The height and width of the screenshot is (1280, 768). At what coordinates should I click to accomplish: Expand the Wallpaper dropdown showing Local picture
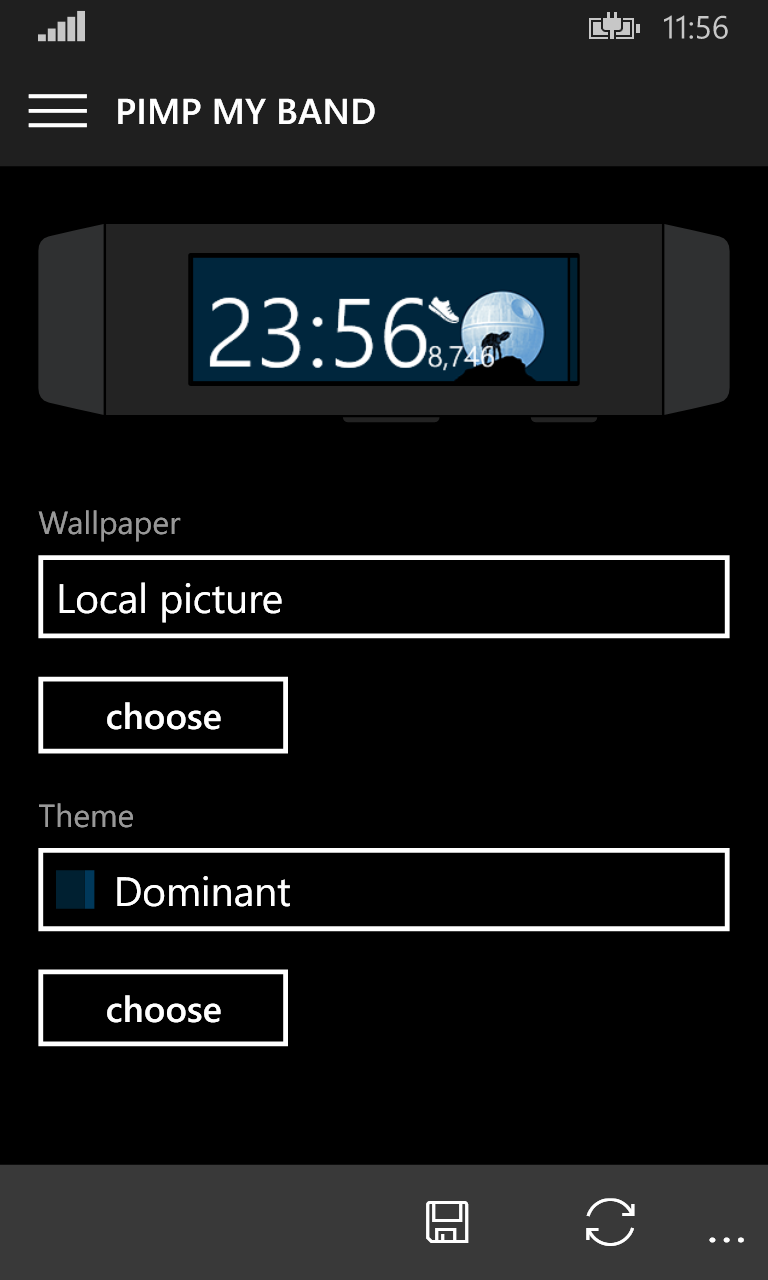pos(384,598)
